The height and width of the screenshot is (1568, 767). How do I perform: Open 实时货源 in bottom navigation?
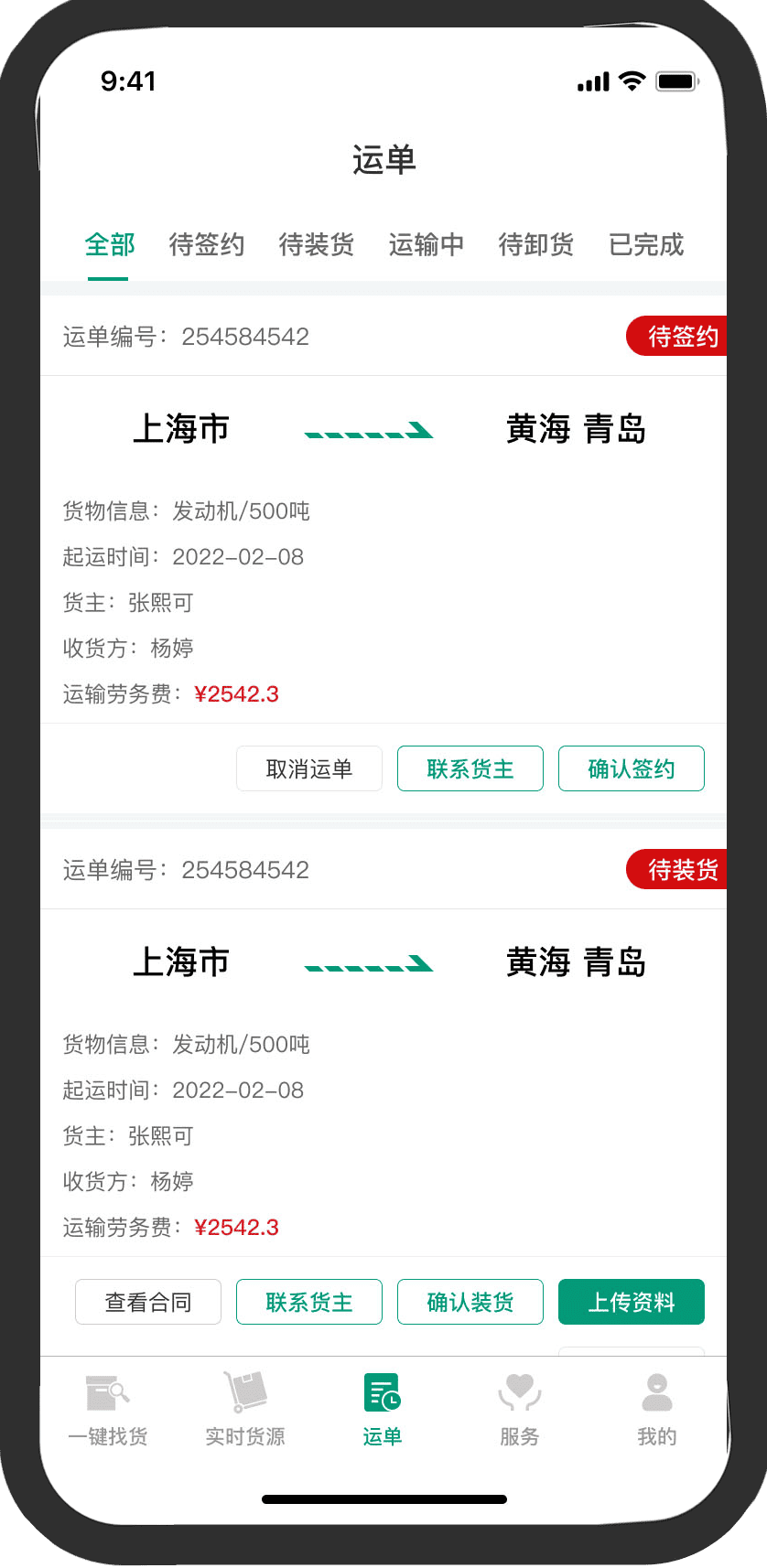coord(245,1410)
